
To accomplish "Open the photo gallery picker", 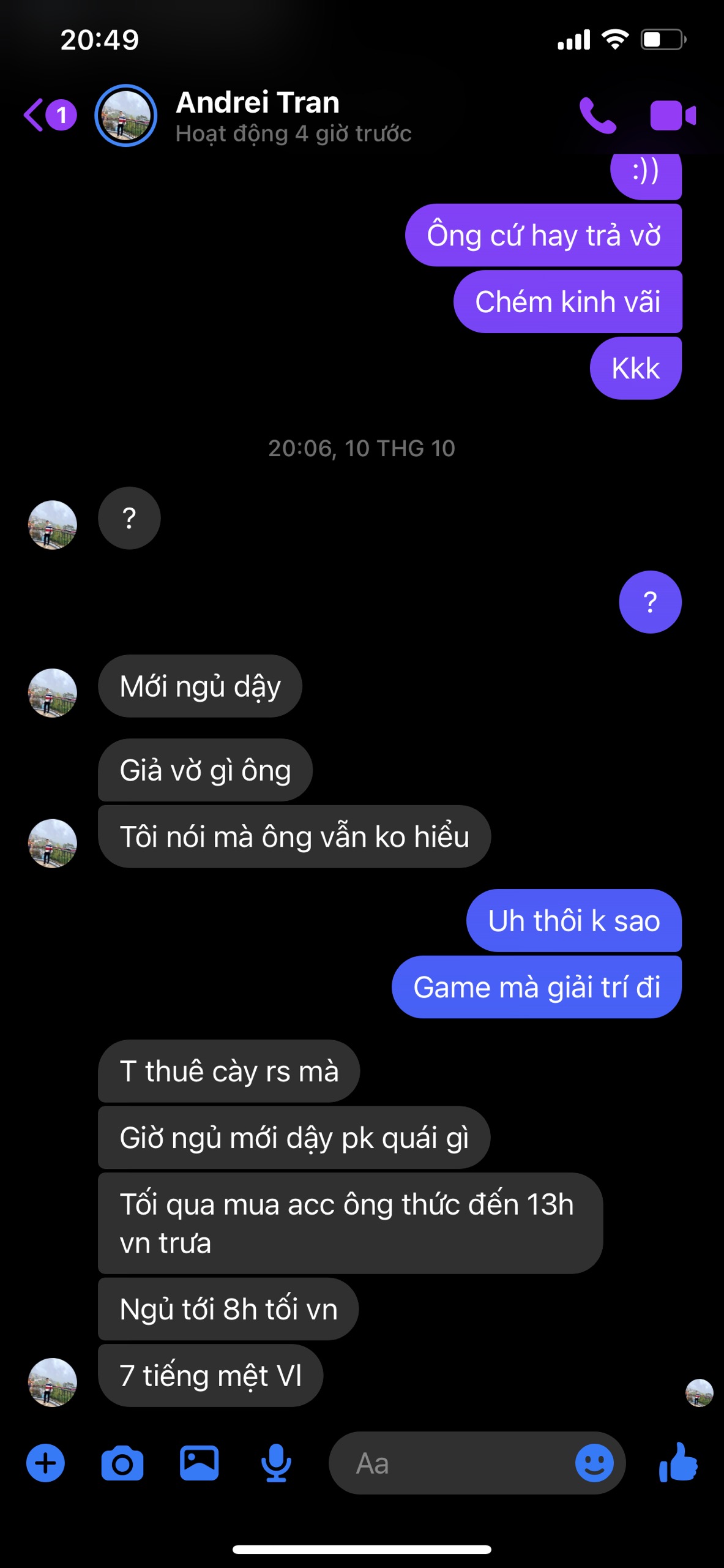I will point(199,1463).
